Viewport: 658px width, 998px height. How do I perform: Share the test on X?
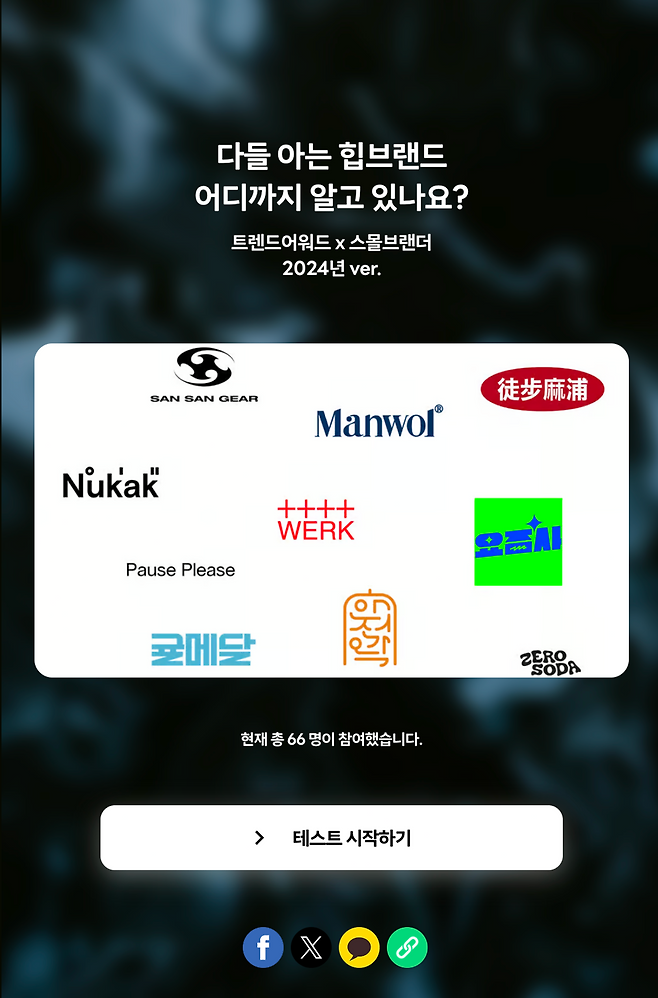(311, 947)
